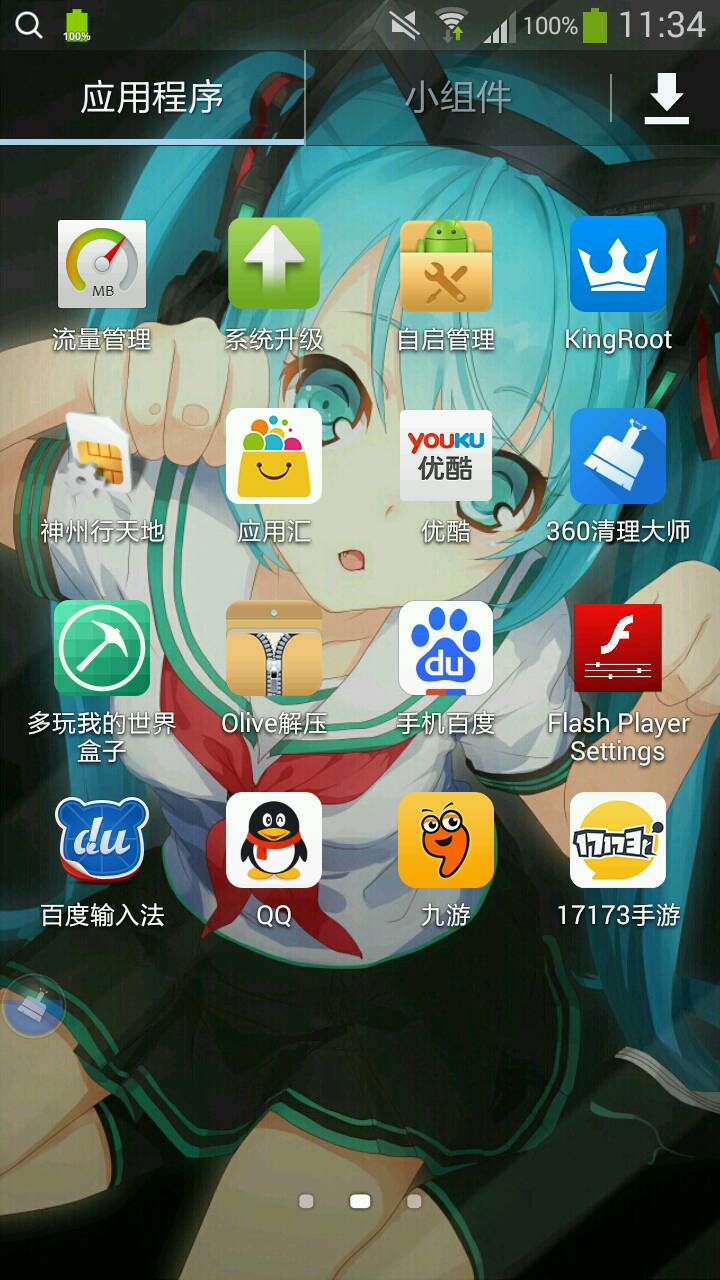720x1280 pixels.
Task: Select the 应用程序 tab
Action: [x=152, y=98]
